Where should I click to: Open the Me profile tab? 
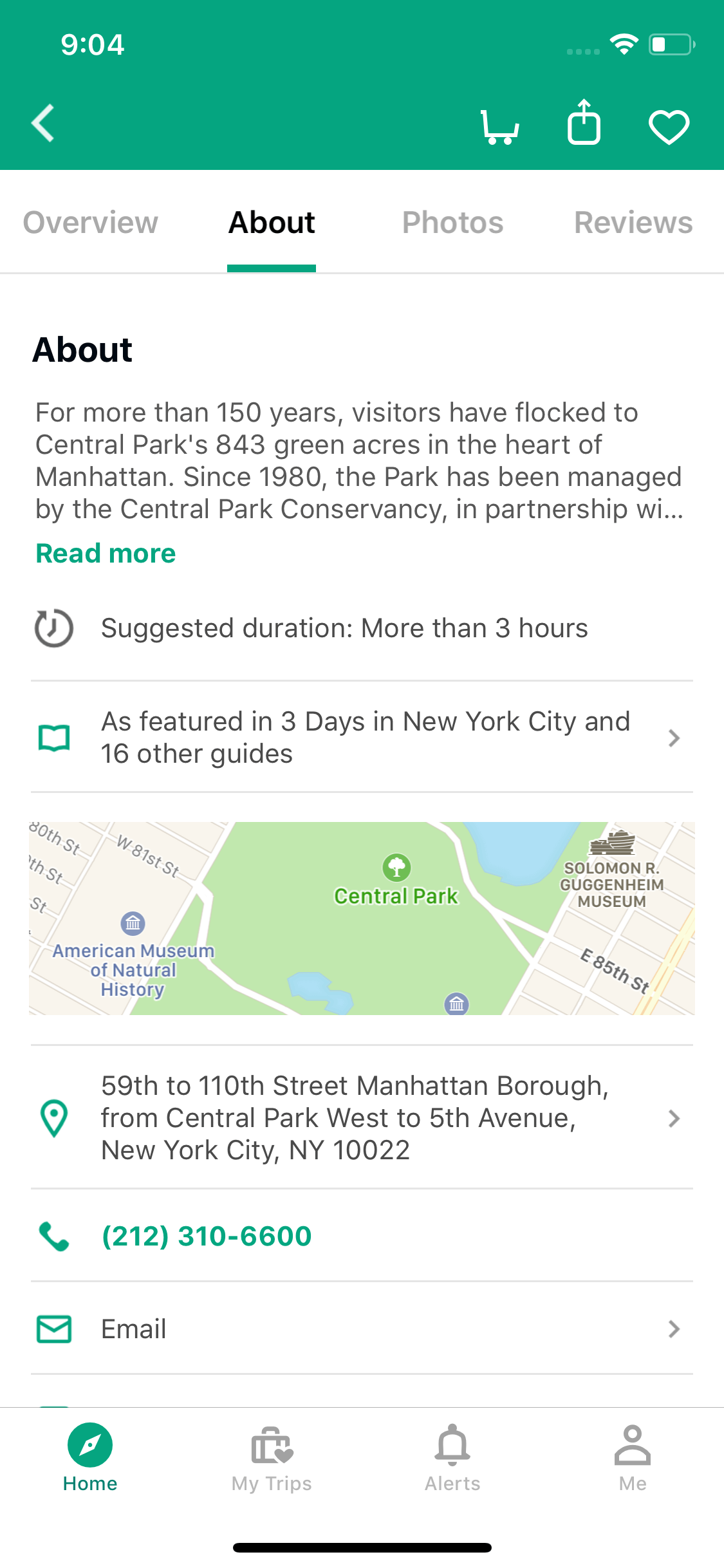(633, 1457)
